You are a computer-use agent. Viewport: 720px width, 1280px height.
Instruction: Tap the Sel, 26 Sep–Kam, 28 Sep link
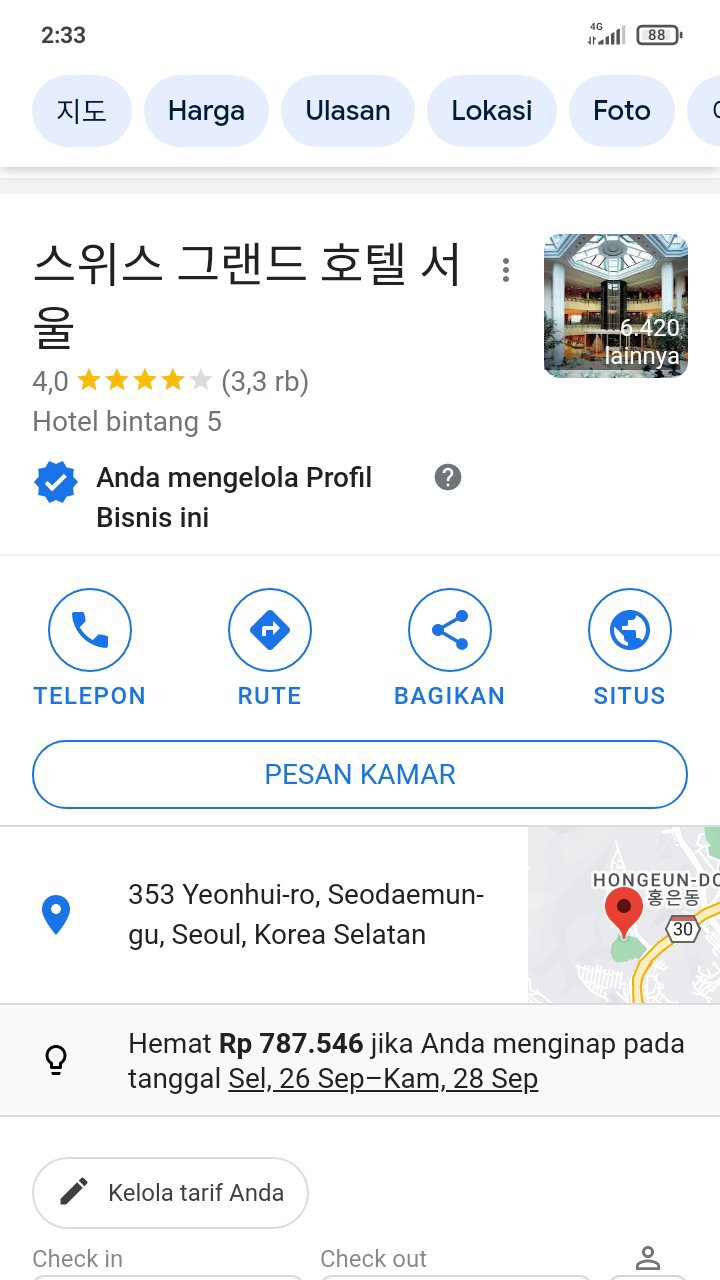(x=383, y=1079)
